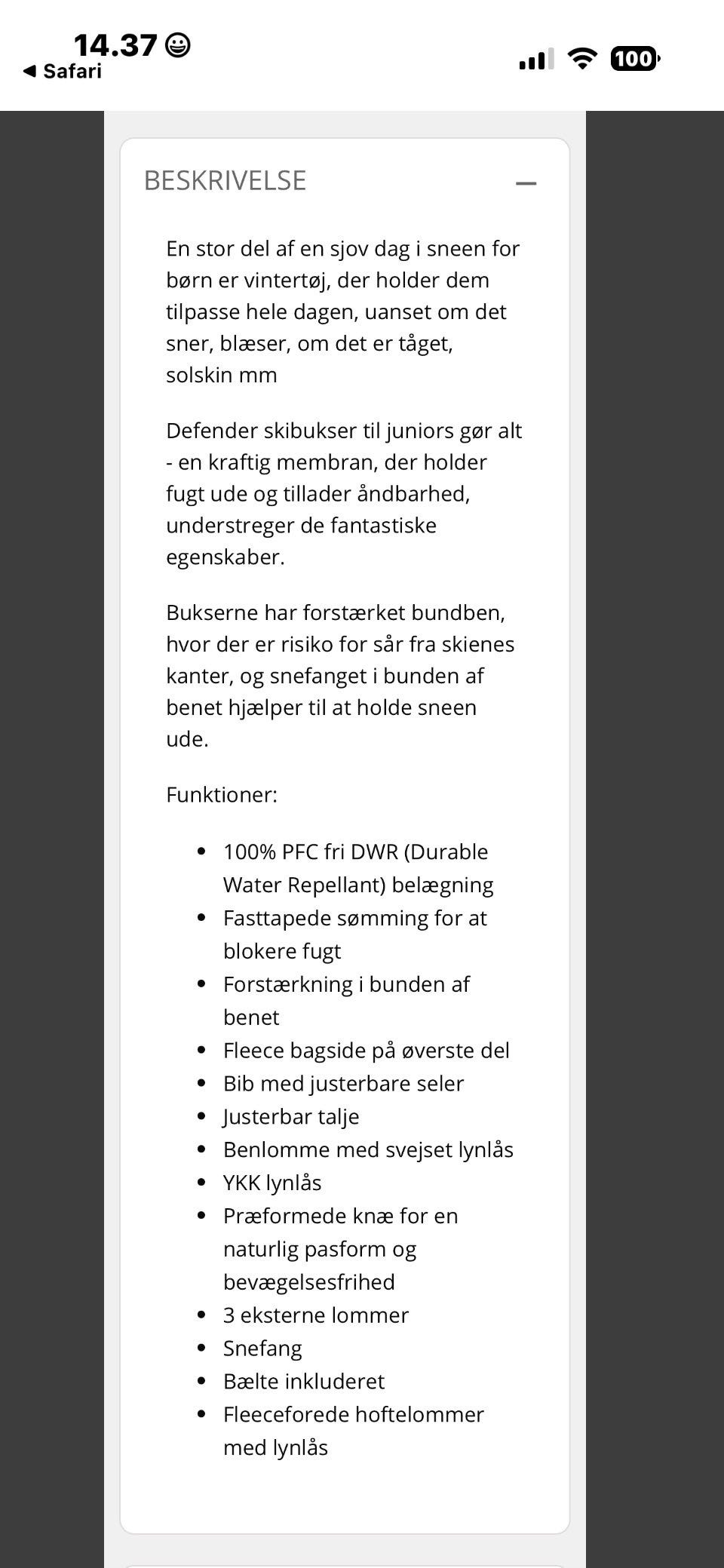Tap the bullet dot beside Bælte inkluderet
Viewport: 724px width, 1568px height.
[201, 1379]
